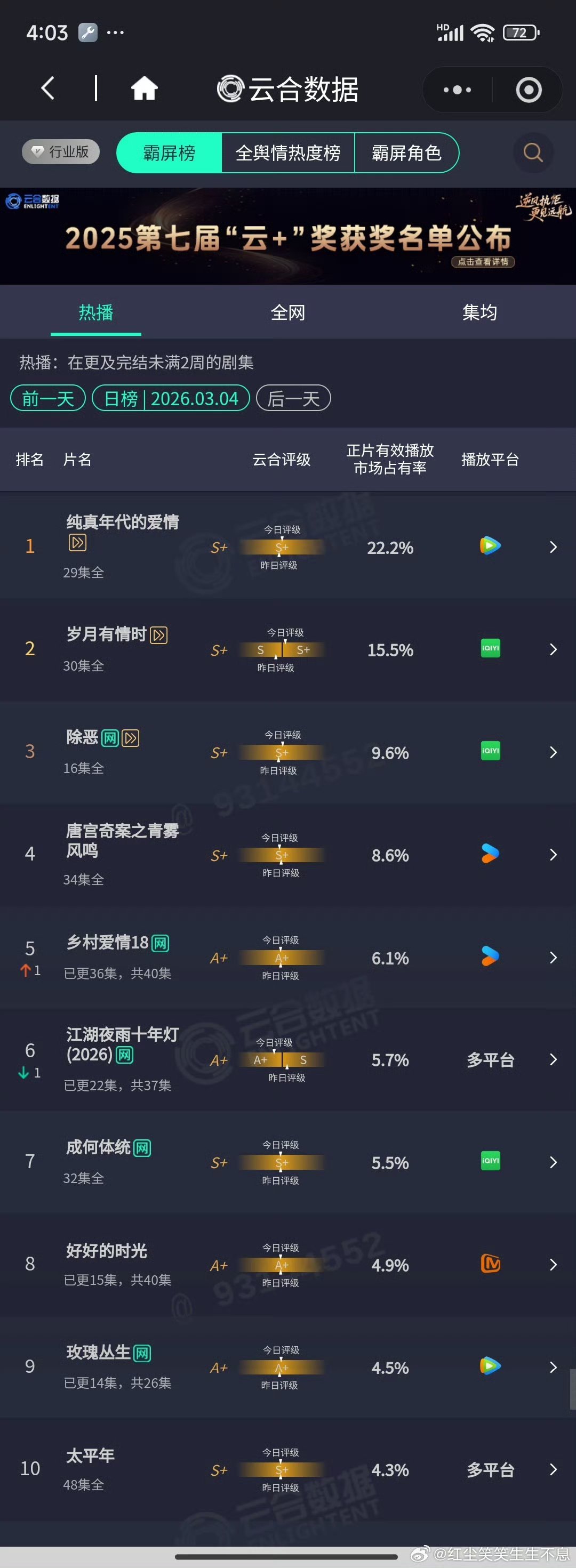Screen dimensions: 576x1568
Task: Expand details chevron for 太平年
Action: point(553,1470)
